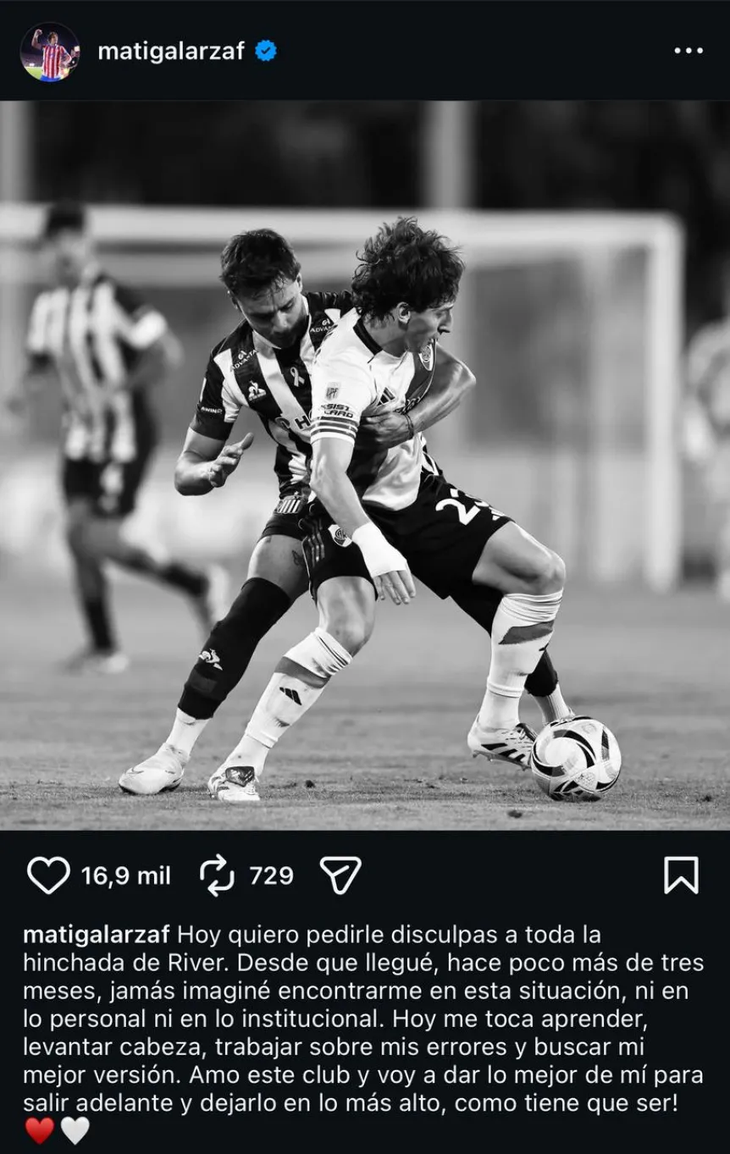Share the post via the paper plane icon

[340, 876]
